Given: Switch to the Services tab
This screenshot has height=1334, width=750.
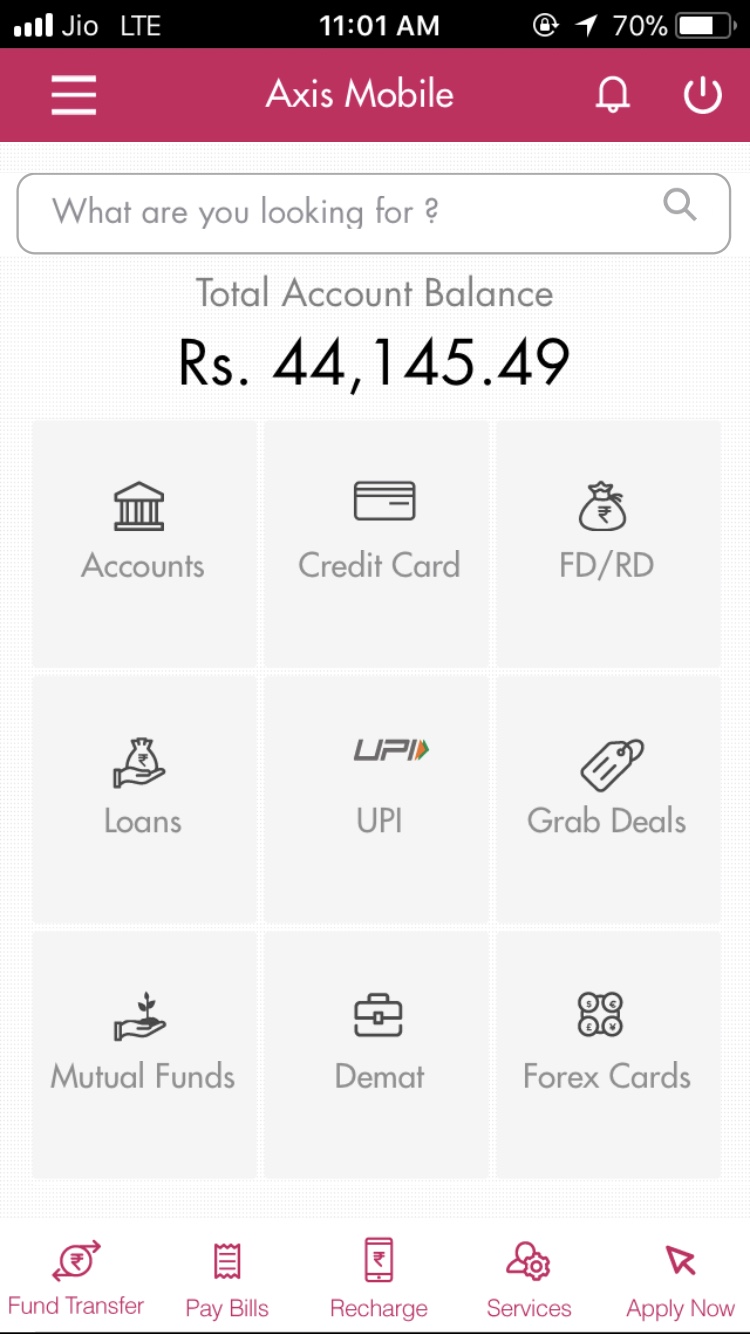Looking at the screenshot, I should (x=529, y=1278).
